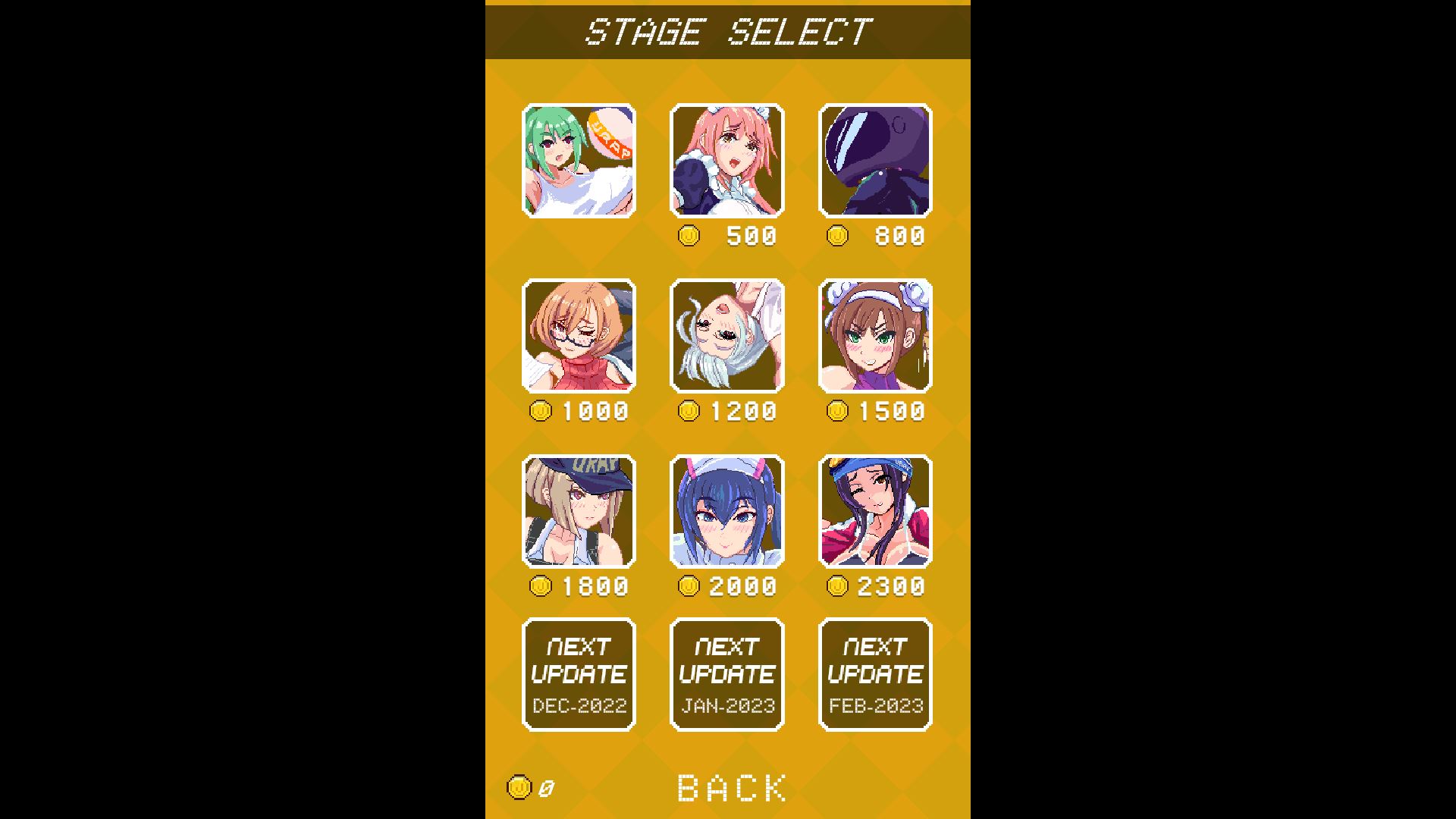Select the upside-down silver-haired stage costing 1200
This screenshot has width=1456, height=819.
pyautogui.click(x=726, y=336)
